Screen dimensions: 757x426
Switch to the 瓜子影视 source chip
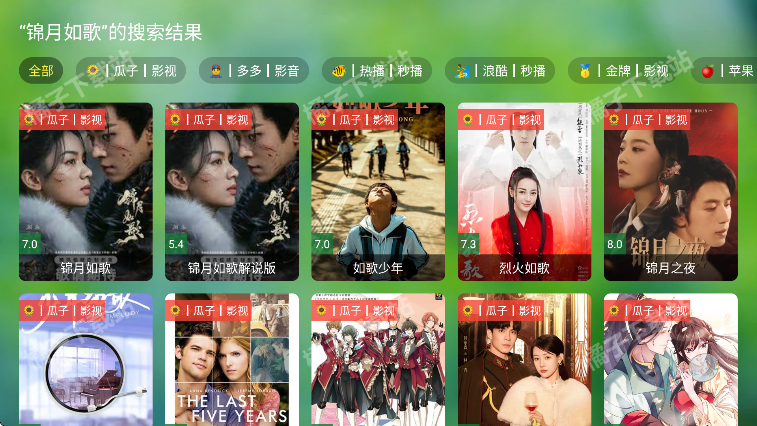point(131,71)
